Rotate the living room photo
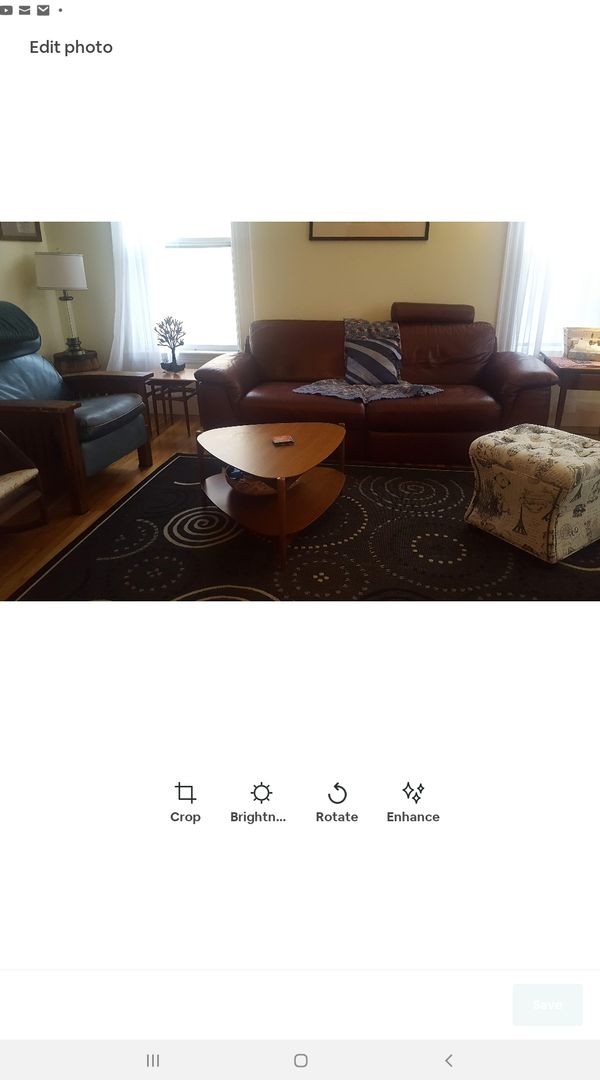The height and width of the screenshot is (1080, 600). [337, 802]
